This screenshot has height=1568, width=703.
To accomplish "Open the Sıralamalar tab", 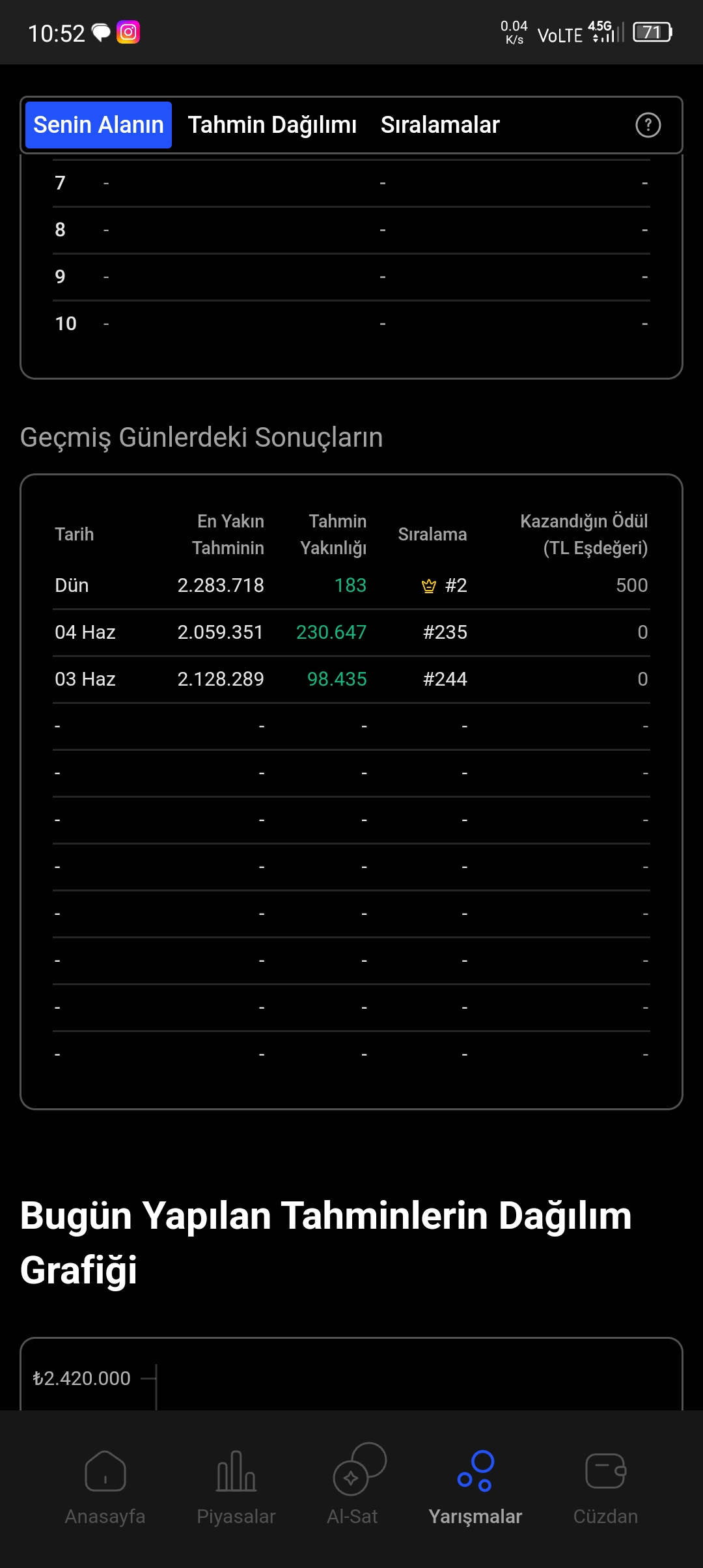I will [440, 125].
